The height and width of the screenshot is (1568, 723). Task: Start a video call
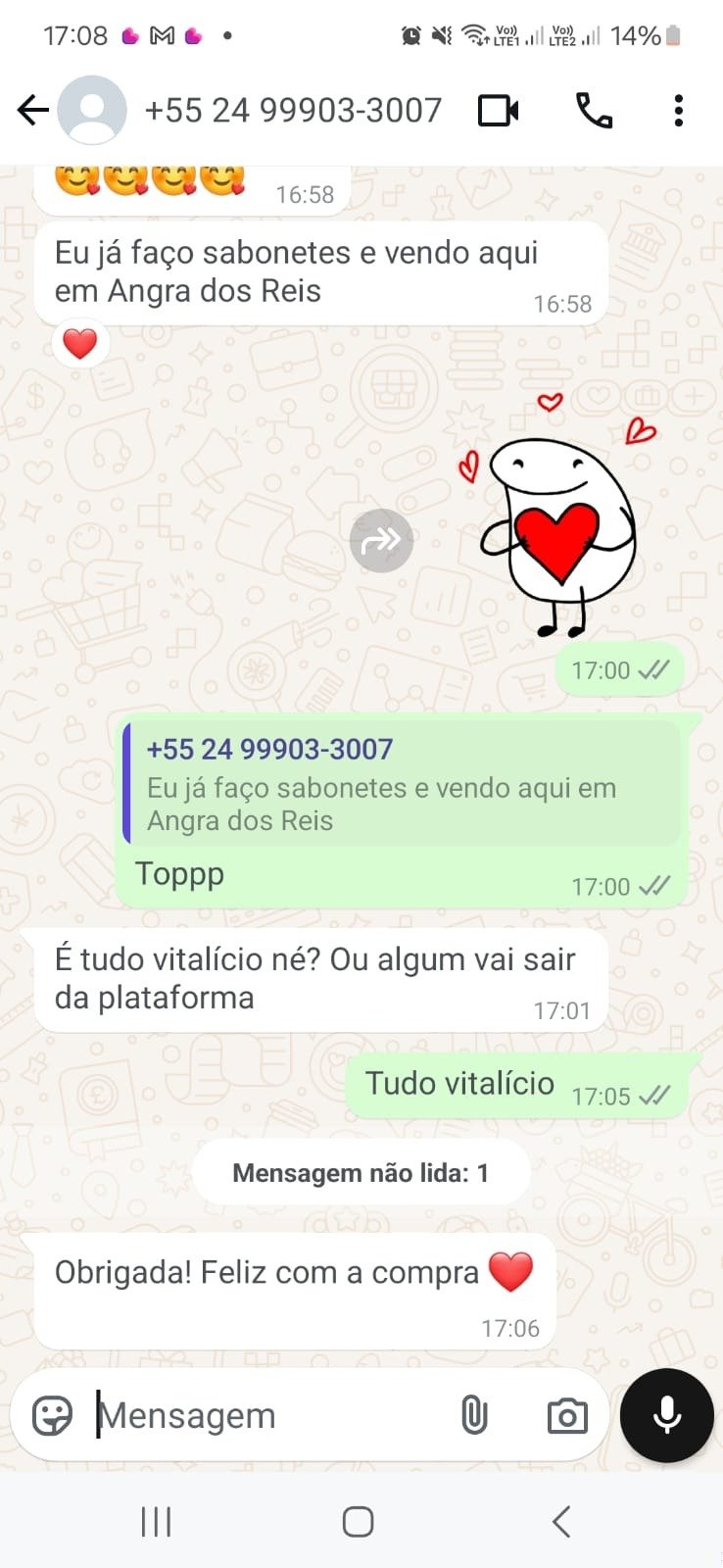[498, 111]
